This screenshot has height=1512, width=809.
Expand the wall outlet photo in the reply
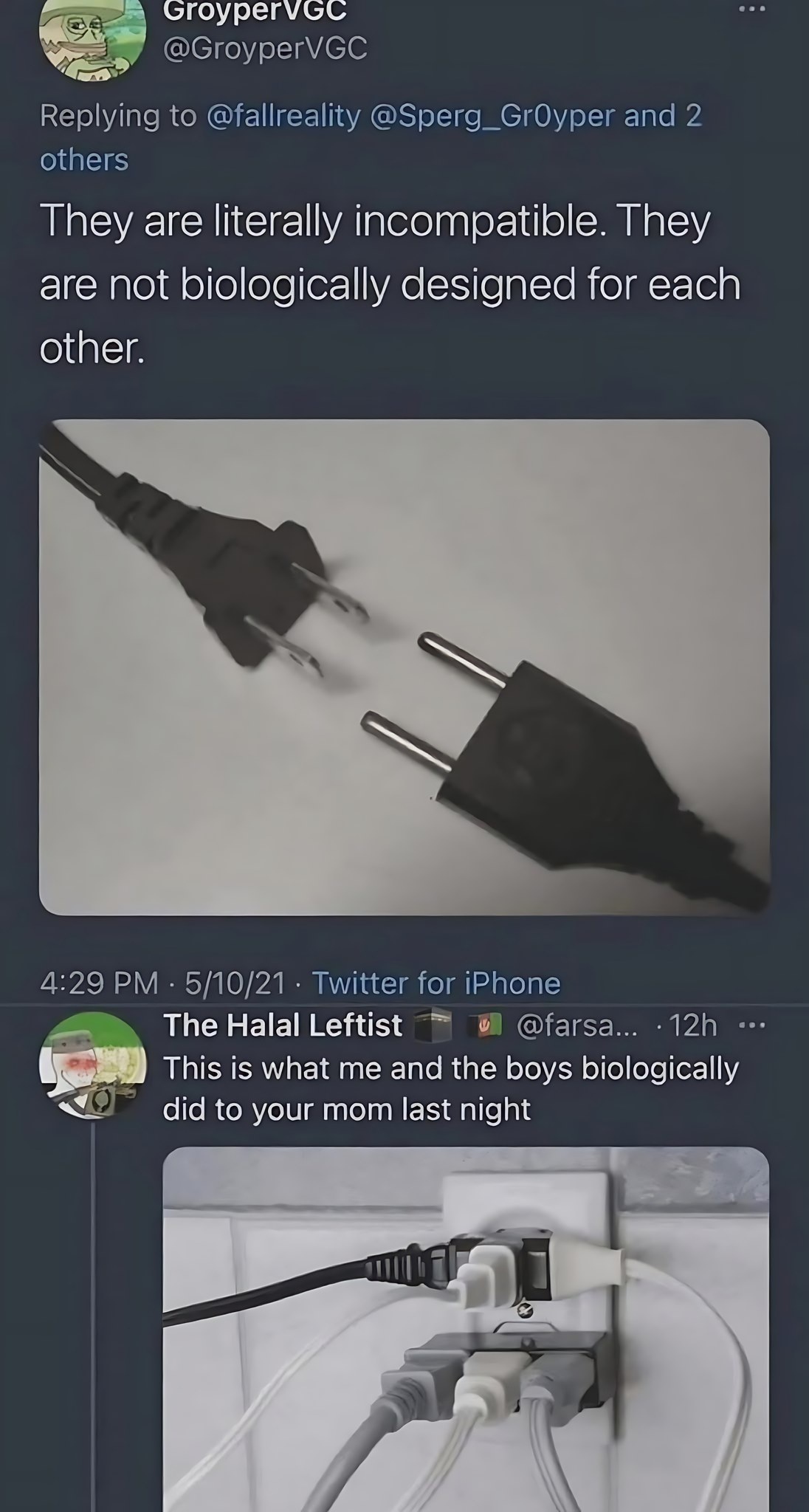pos(465,1329)
